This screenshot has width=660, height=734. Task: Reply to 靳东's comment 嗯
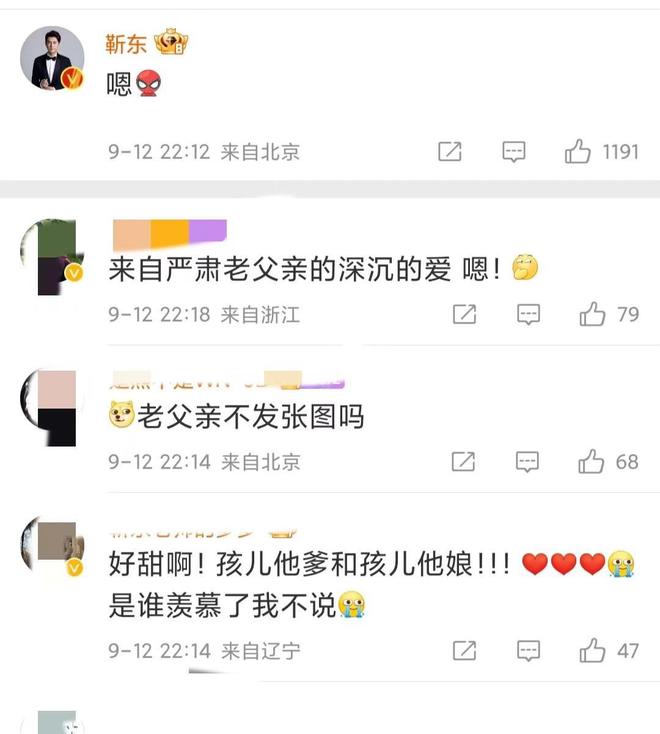(x=513, y=152)
